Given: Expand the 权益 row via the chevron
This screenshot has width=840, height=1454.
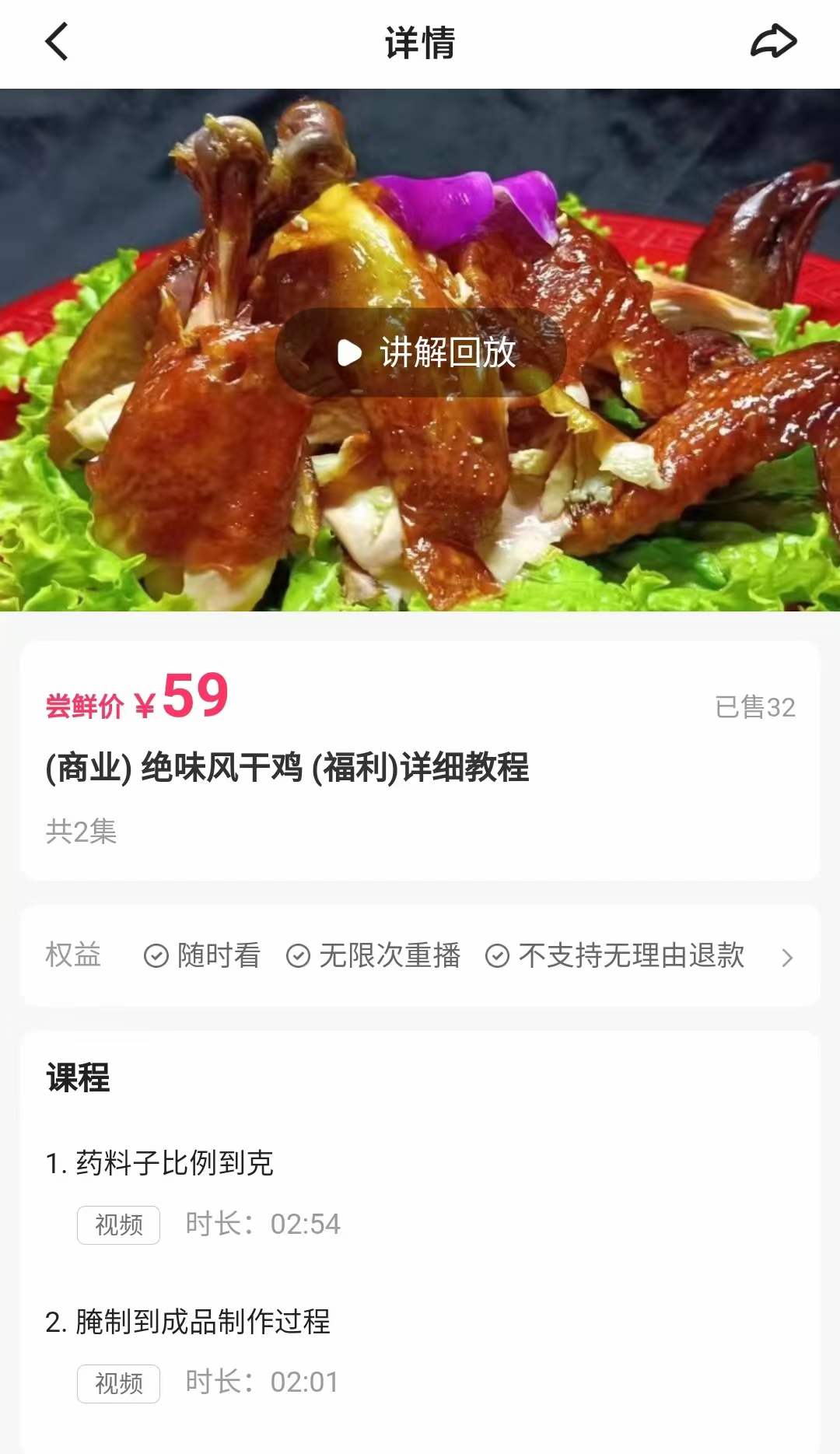Looking at the screenshot, I should [788, 955].
